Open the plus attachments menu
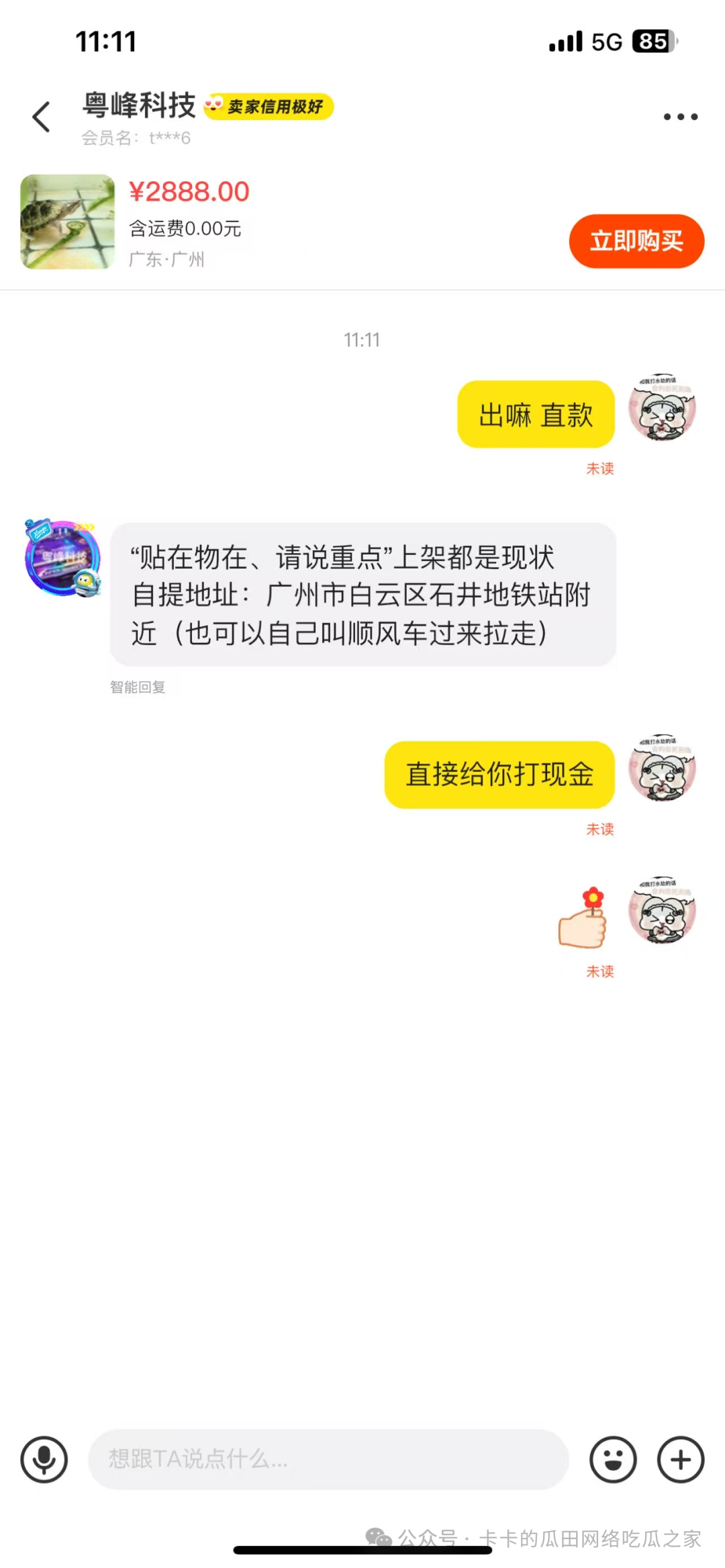 click(680, 1460)
